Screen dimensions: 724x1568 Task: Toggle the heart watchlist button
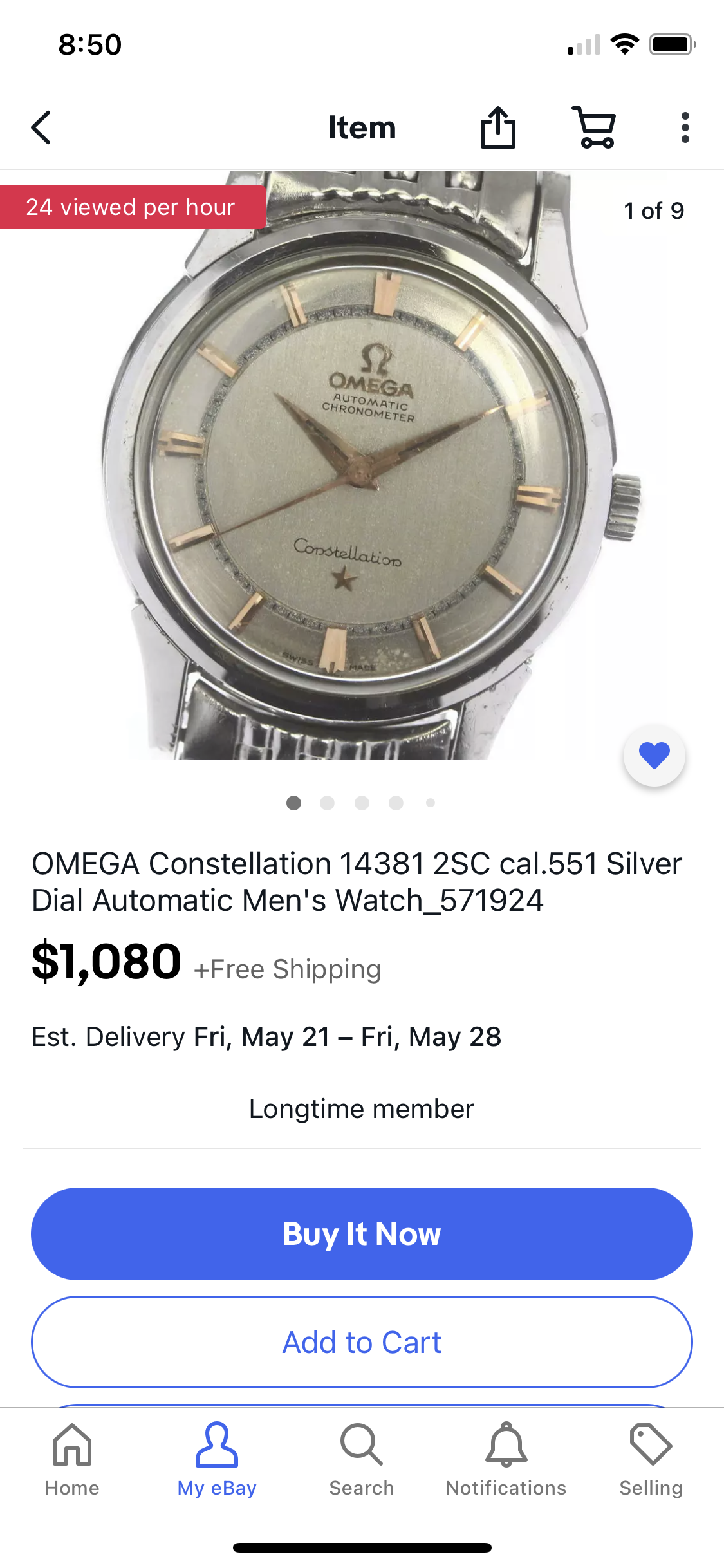click(654, 755)
